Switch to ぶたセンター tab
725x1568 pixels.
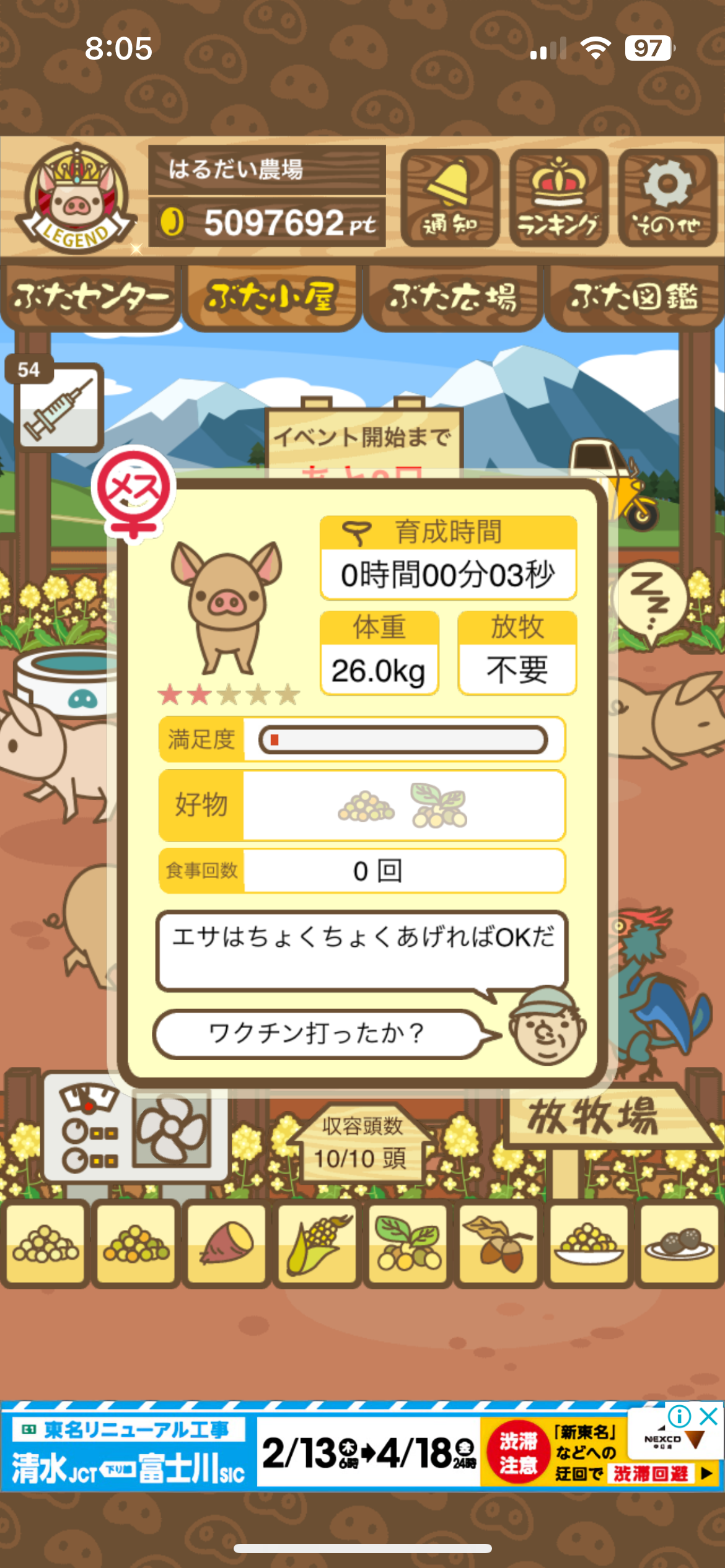[91, 297]
